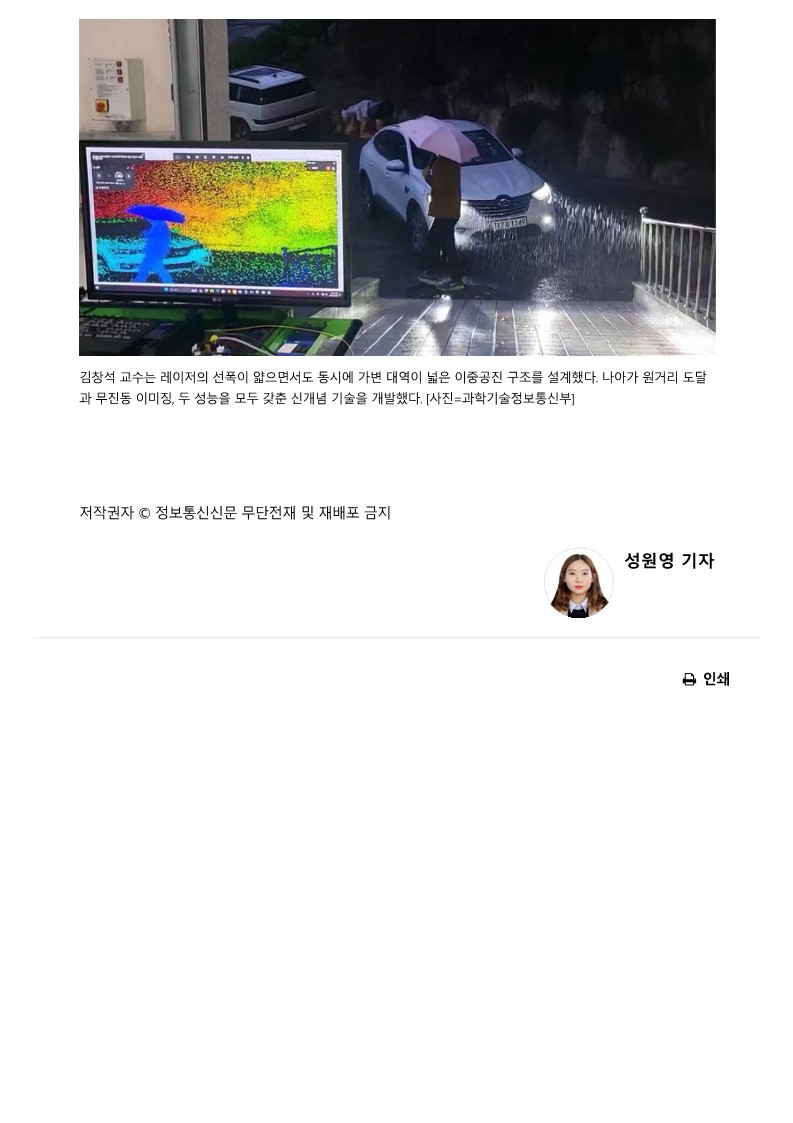Viewport: 793px width, 1123px height.
Task: Open reporter 성원영 기자's profile
Action: click(x=668, y=561)
